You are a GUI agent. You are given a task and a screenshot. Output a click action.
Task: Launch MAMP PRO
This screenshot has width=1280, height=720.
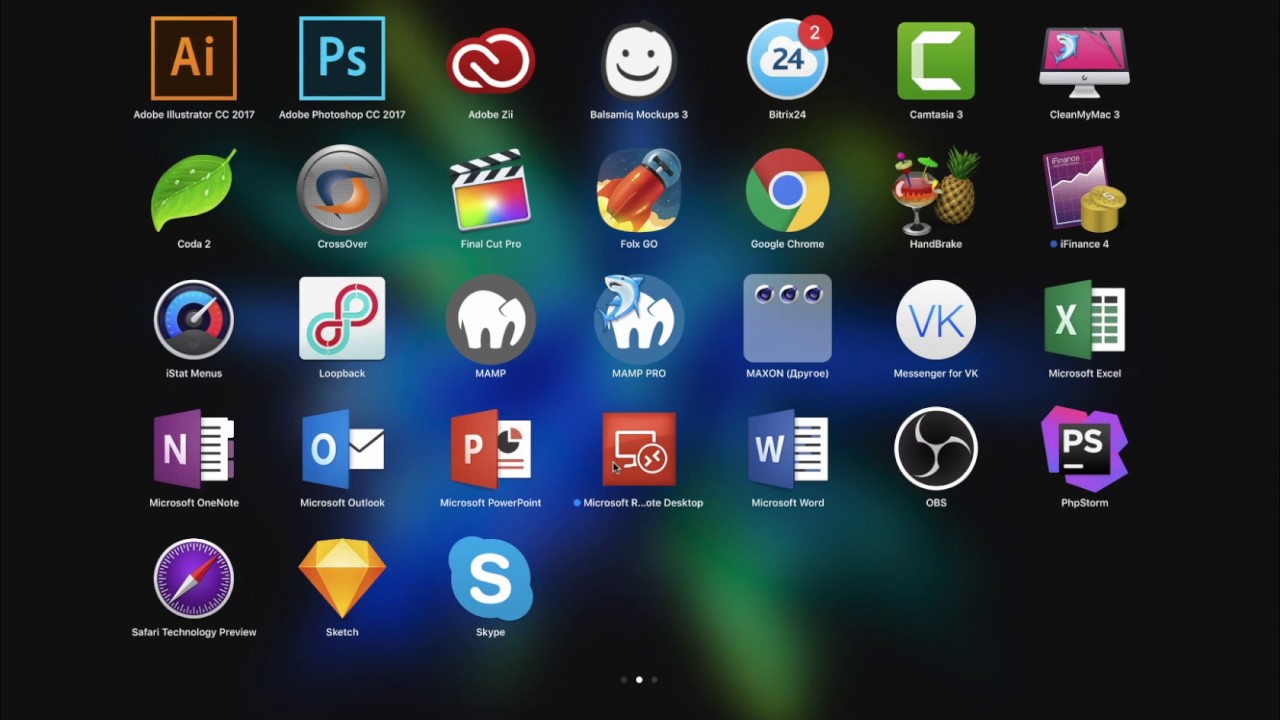coord(639,319)
